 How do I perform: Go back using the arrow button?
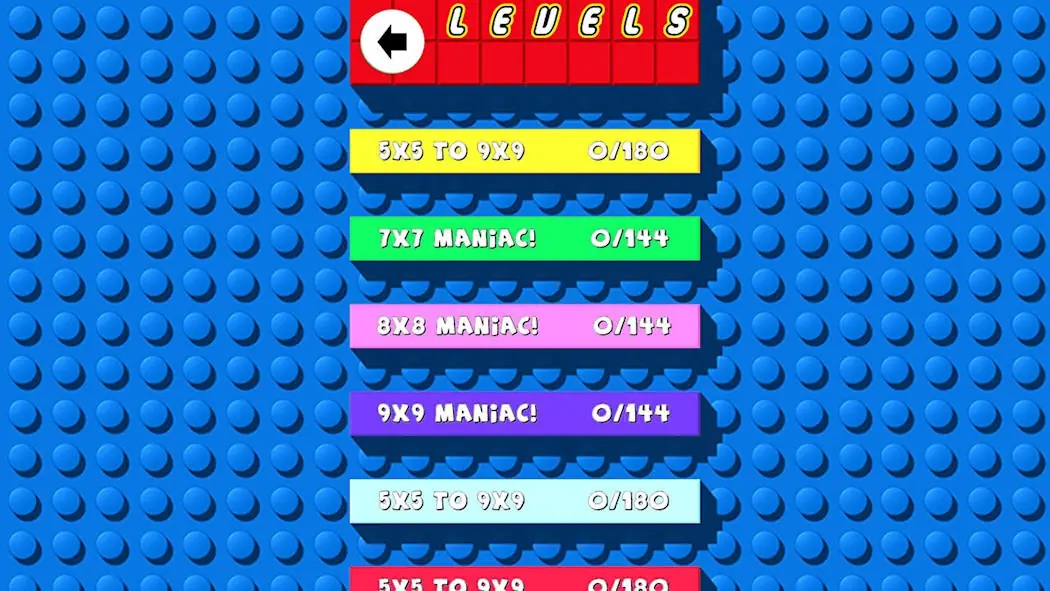tap(392, 42)
